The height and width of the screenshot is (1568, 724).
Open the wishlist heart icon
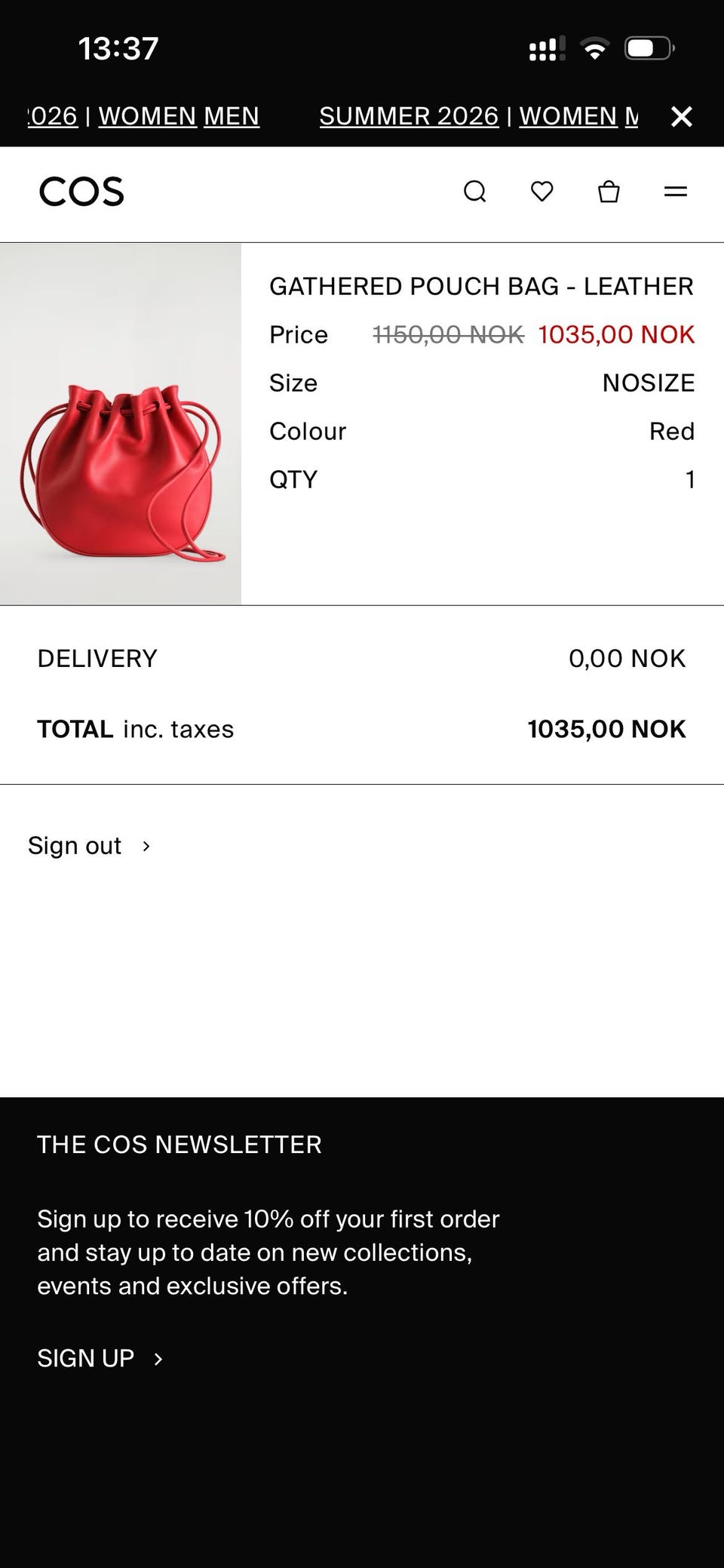(541, 192)
